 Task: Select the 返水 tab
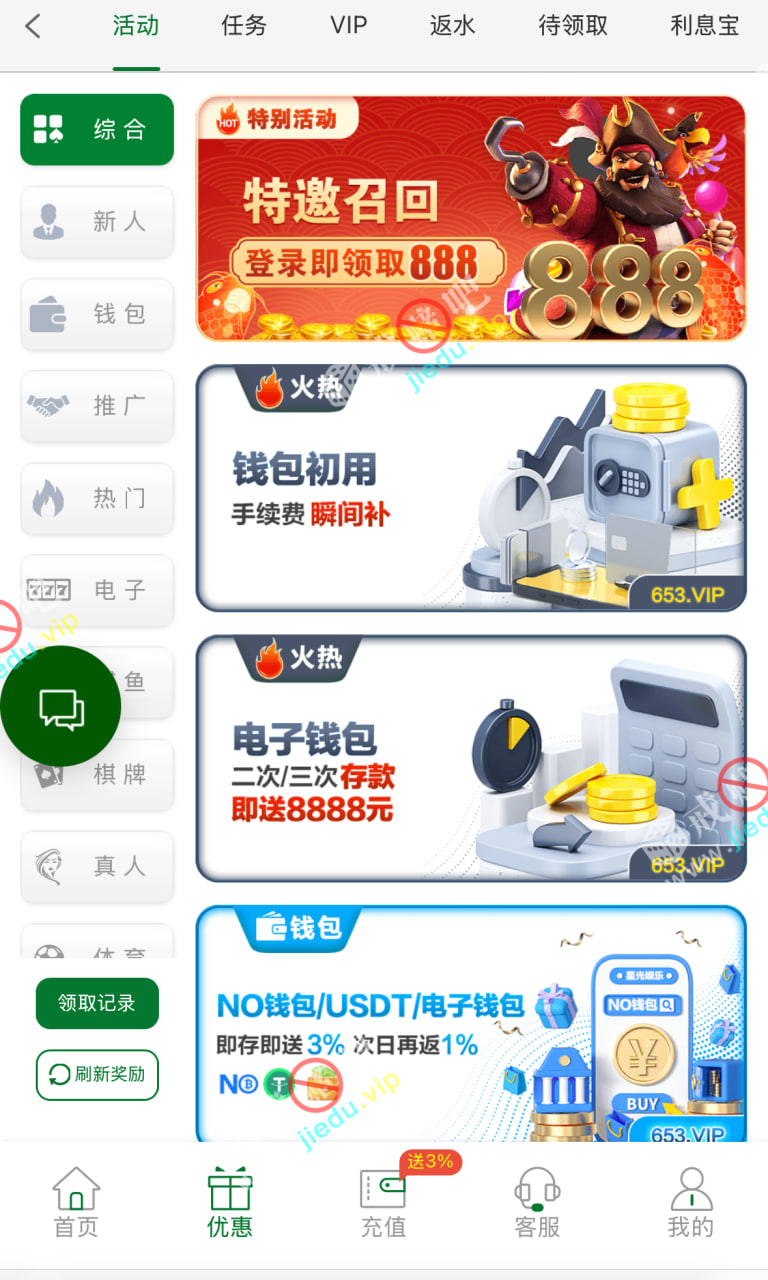pos(452,26)
